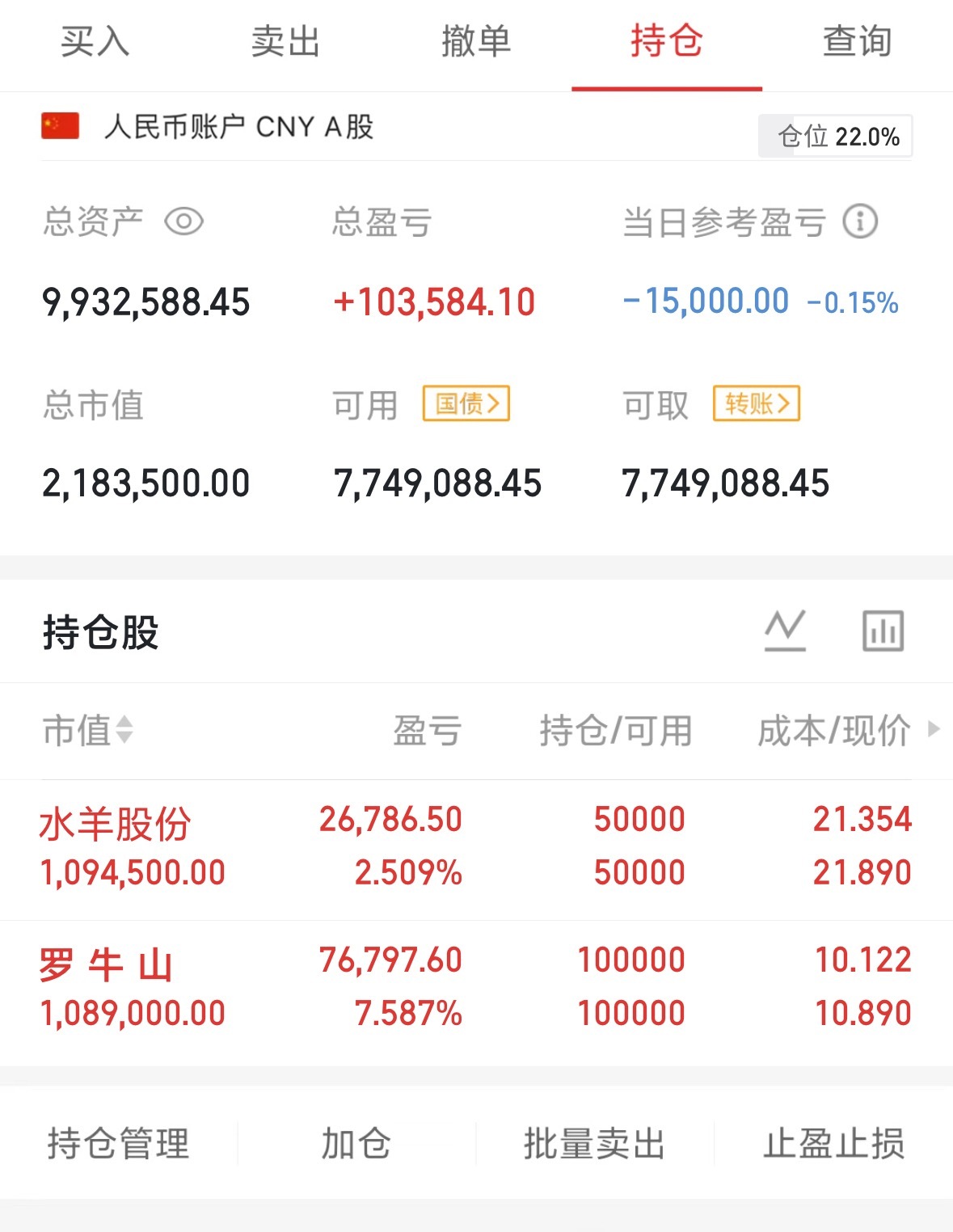Click the China flag icon for CNY account
Screen dimensions: 953x1232
[x=60, y=125]
